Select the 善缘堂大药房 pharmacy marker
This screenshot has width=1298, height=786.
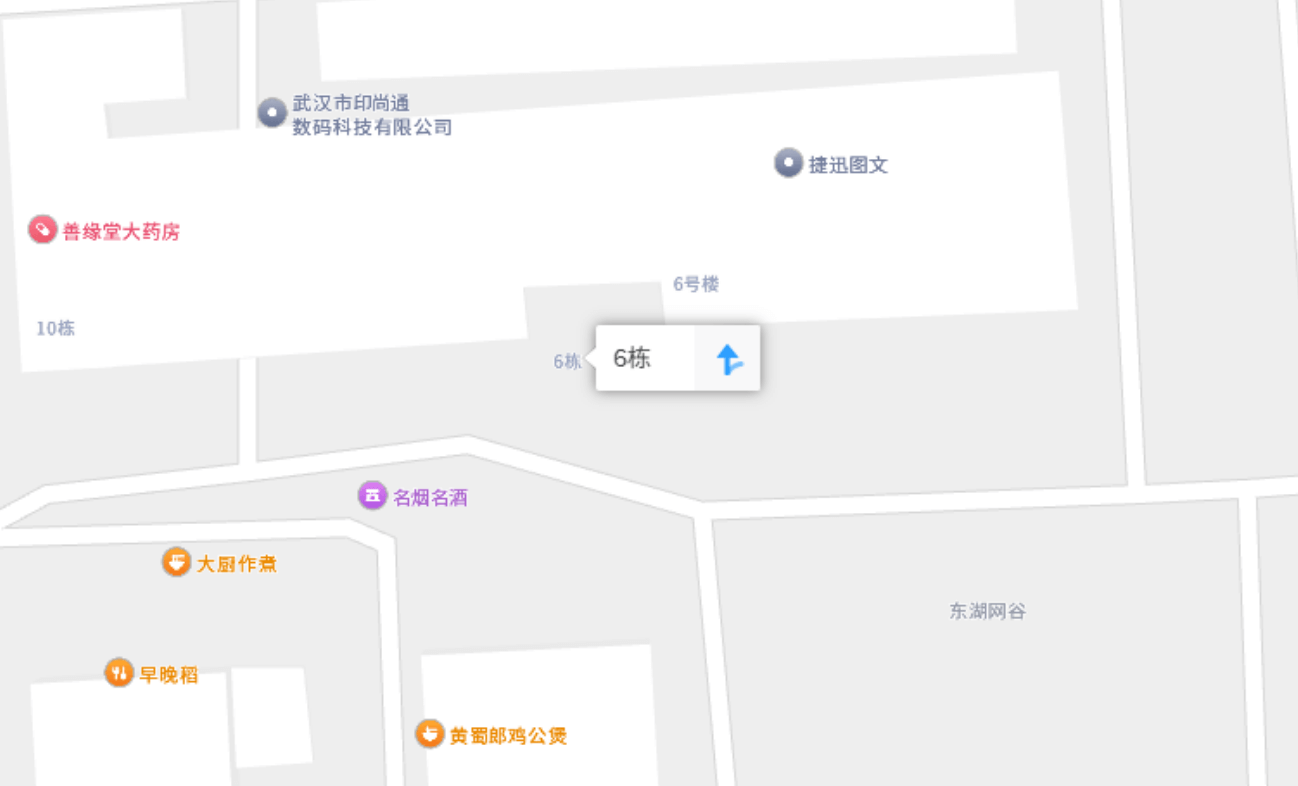tap(42, 231)
